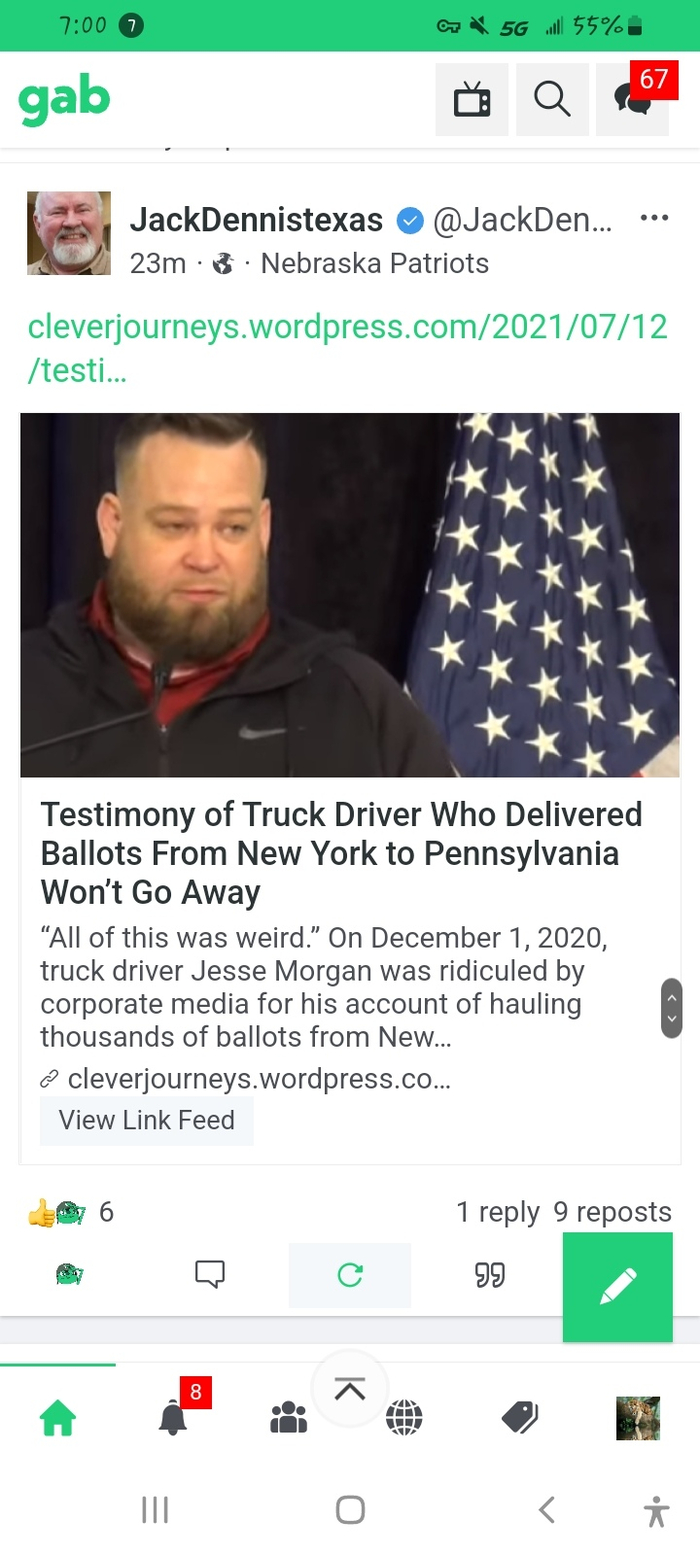
Task: Go back using system back button
Action: click(x=545, y=1509)
